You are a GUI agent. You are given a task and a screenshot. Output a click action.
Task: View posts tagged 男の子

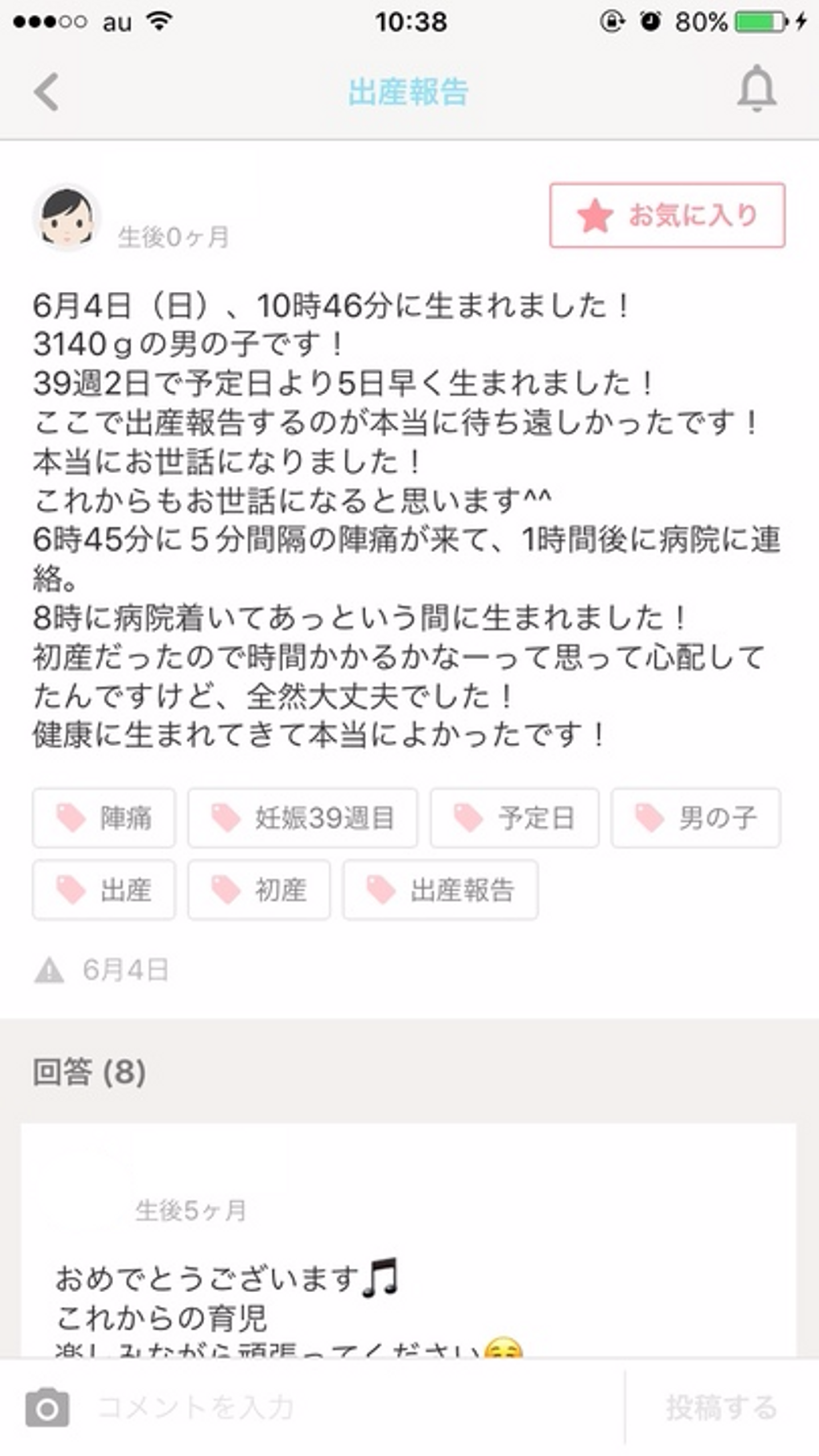696,818
